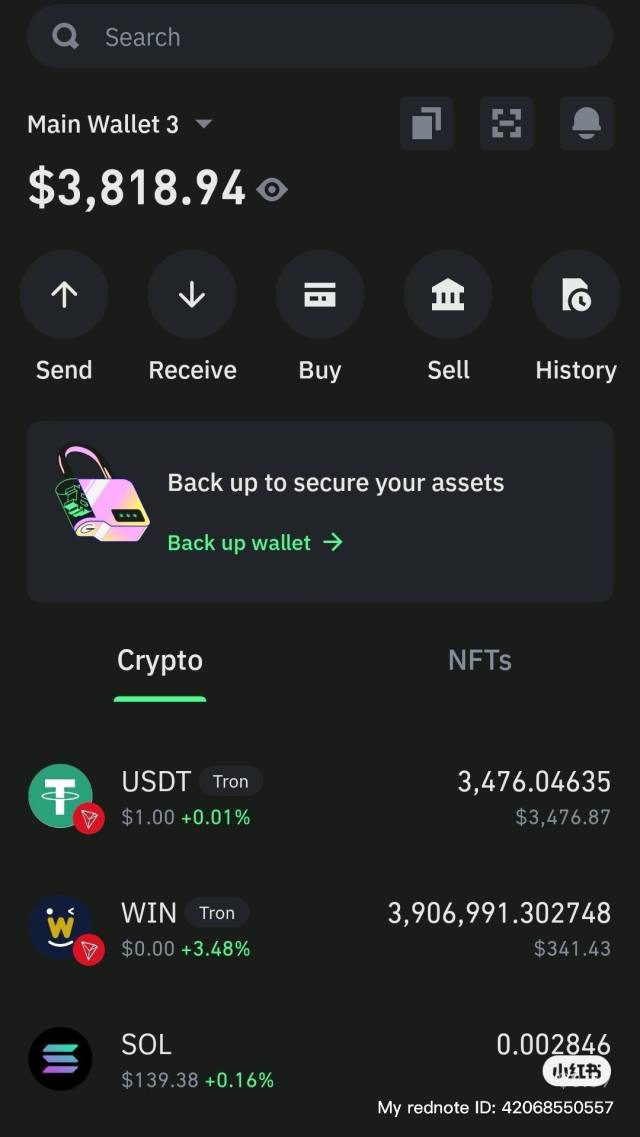Open the Sell crypto option
Screen dimensions: 640x1137
click(448, 295)
